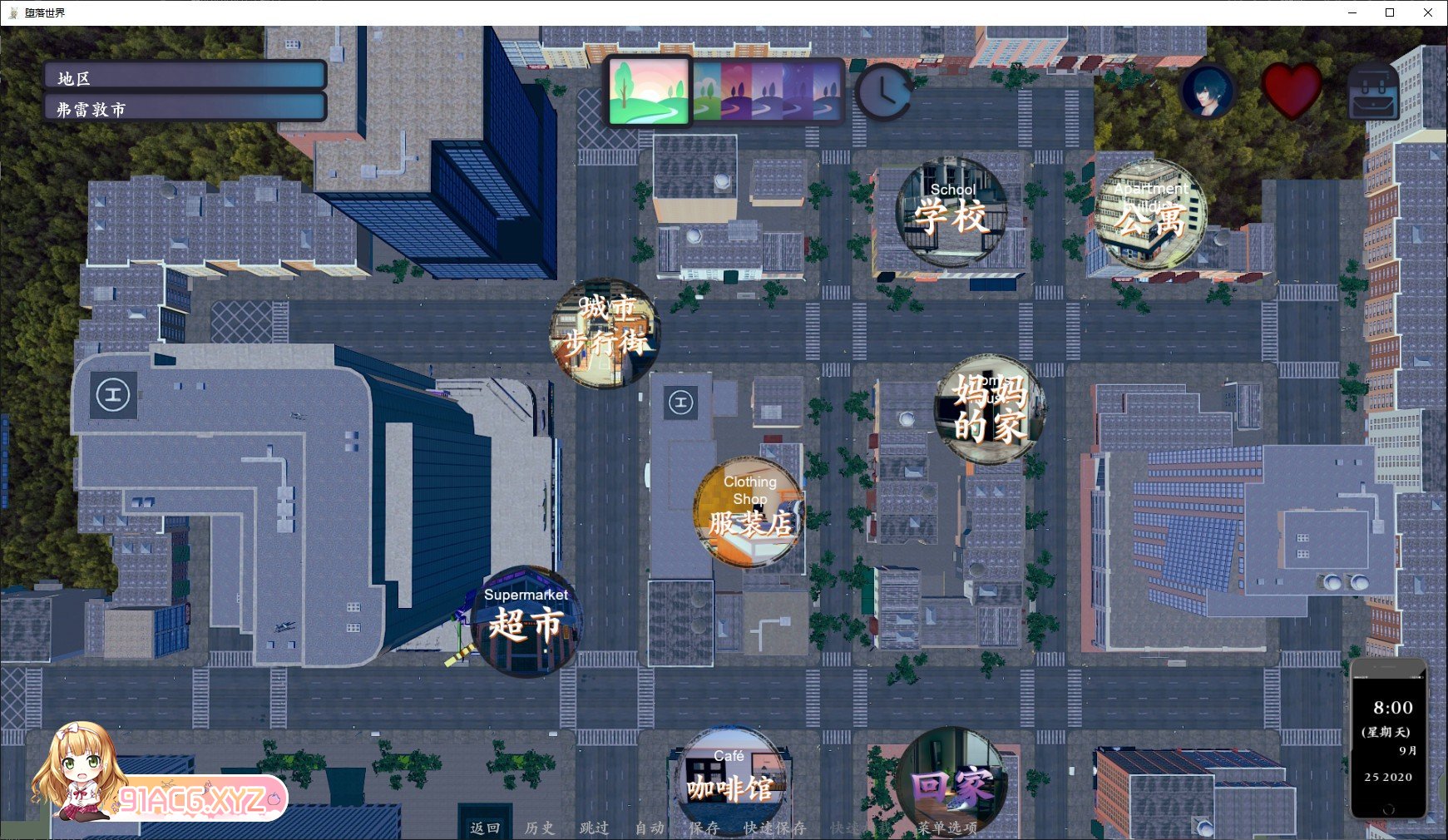Image resolution: width=1448 pixels, height=840 pixels.
Task: Enter Mom's house (妈妈的家)
Action: click(989, 408)
